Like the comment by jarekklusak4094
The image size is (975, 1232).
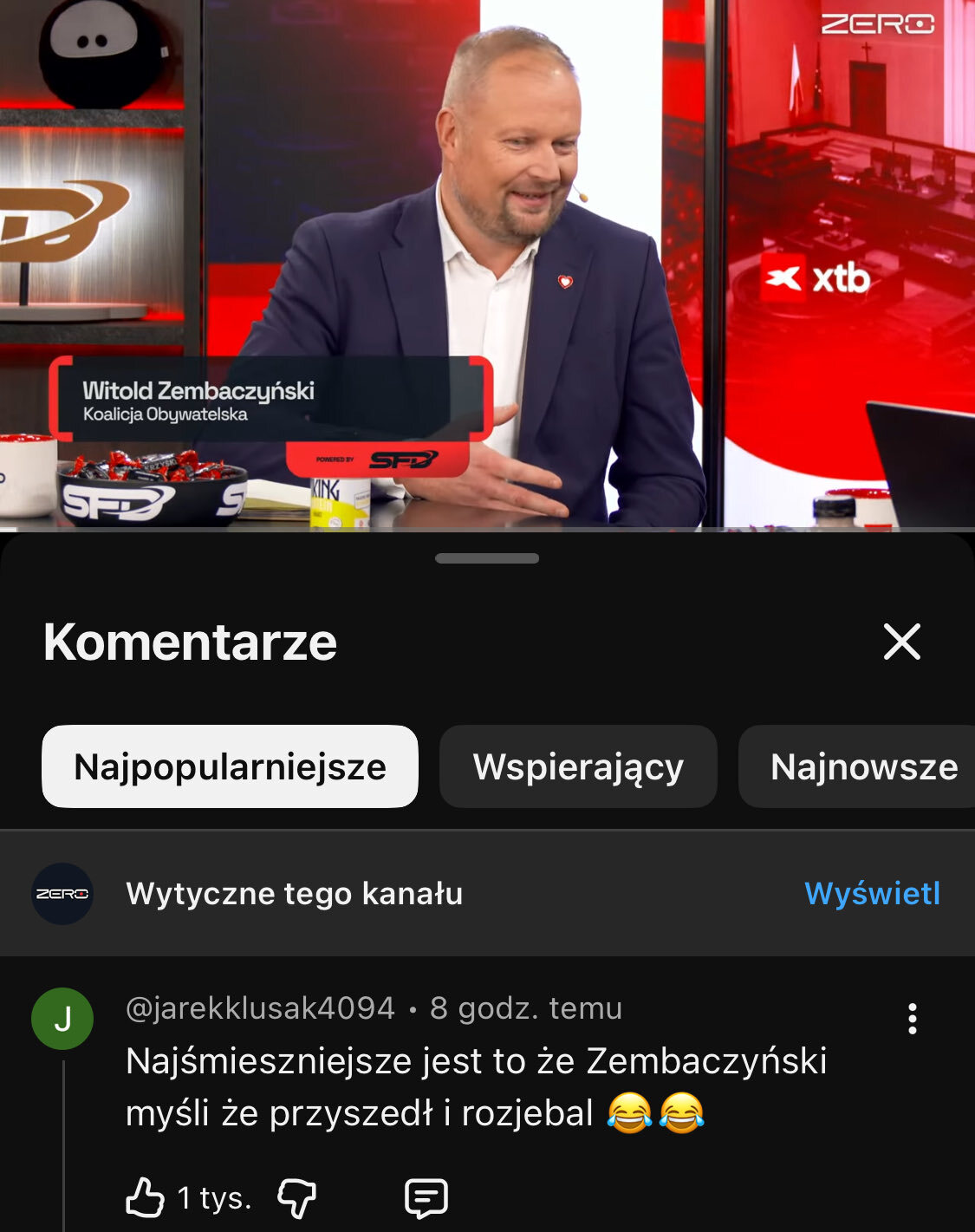coord(146,1197)
